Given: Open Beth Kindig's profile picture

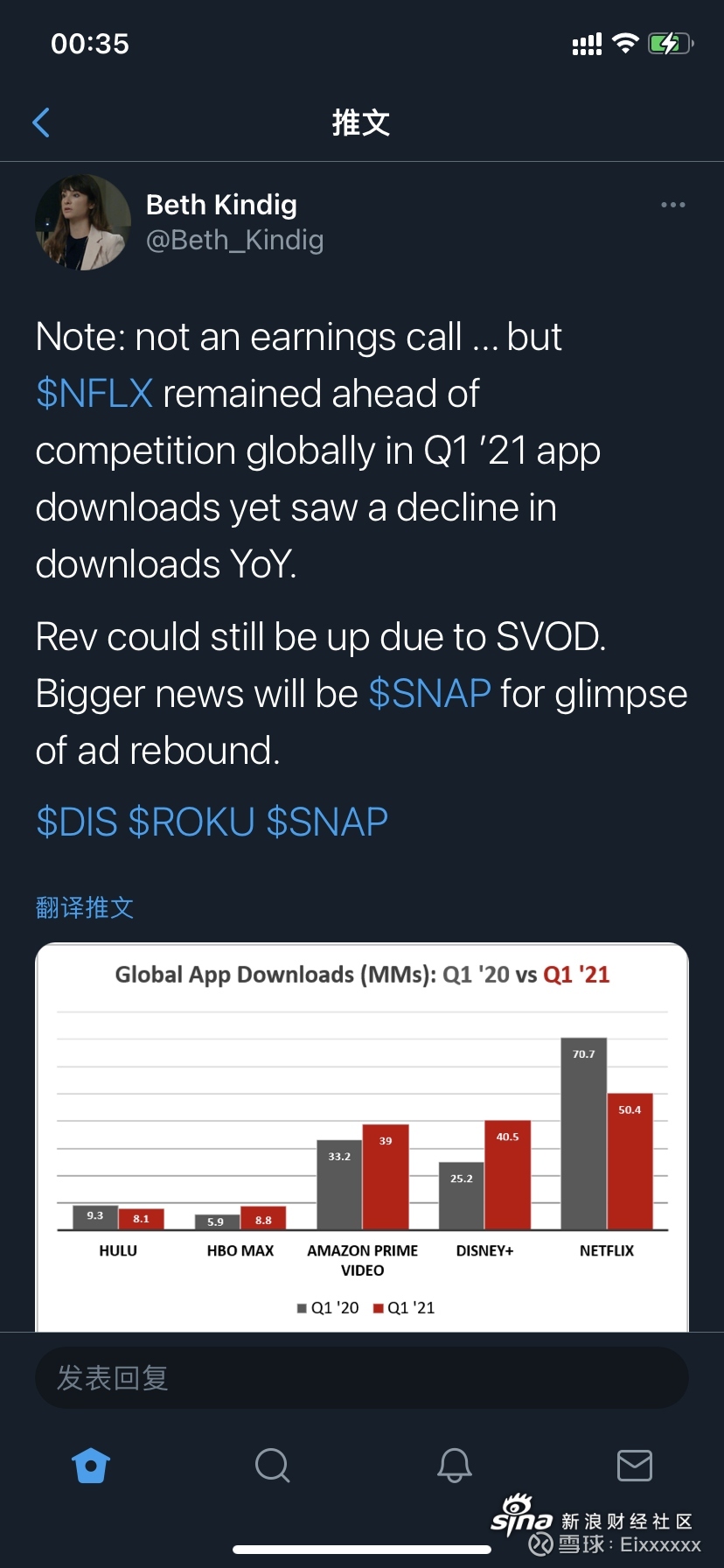Looking at the screenshot, I should [83, 222].
